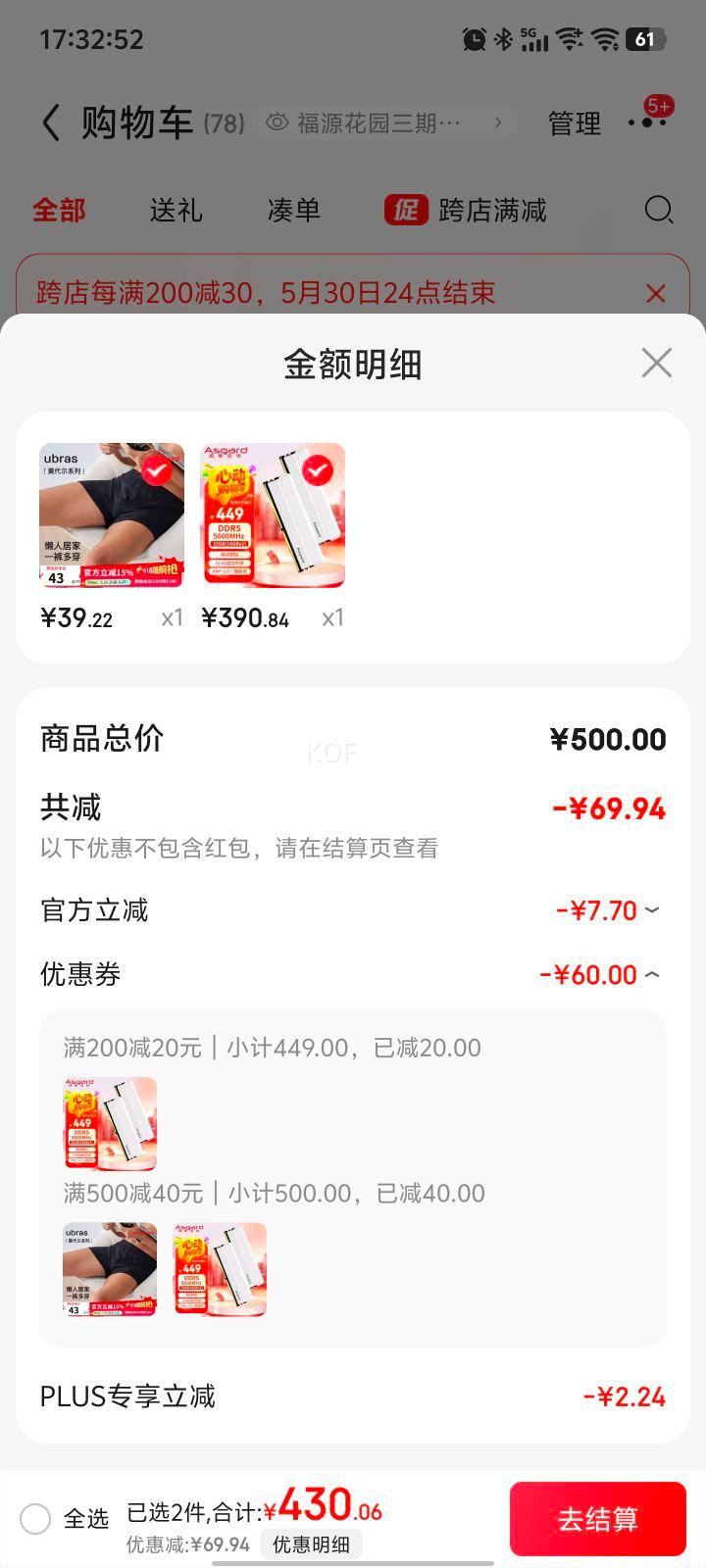Viewport: 706px width, 1568px height.
Task: Dismiss the 跨店每满200减30 banner
Action: coord(656,293)
